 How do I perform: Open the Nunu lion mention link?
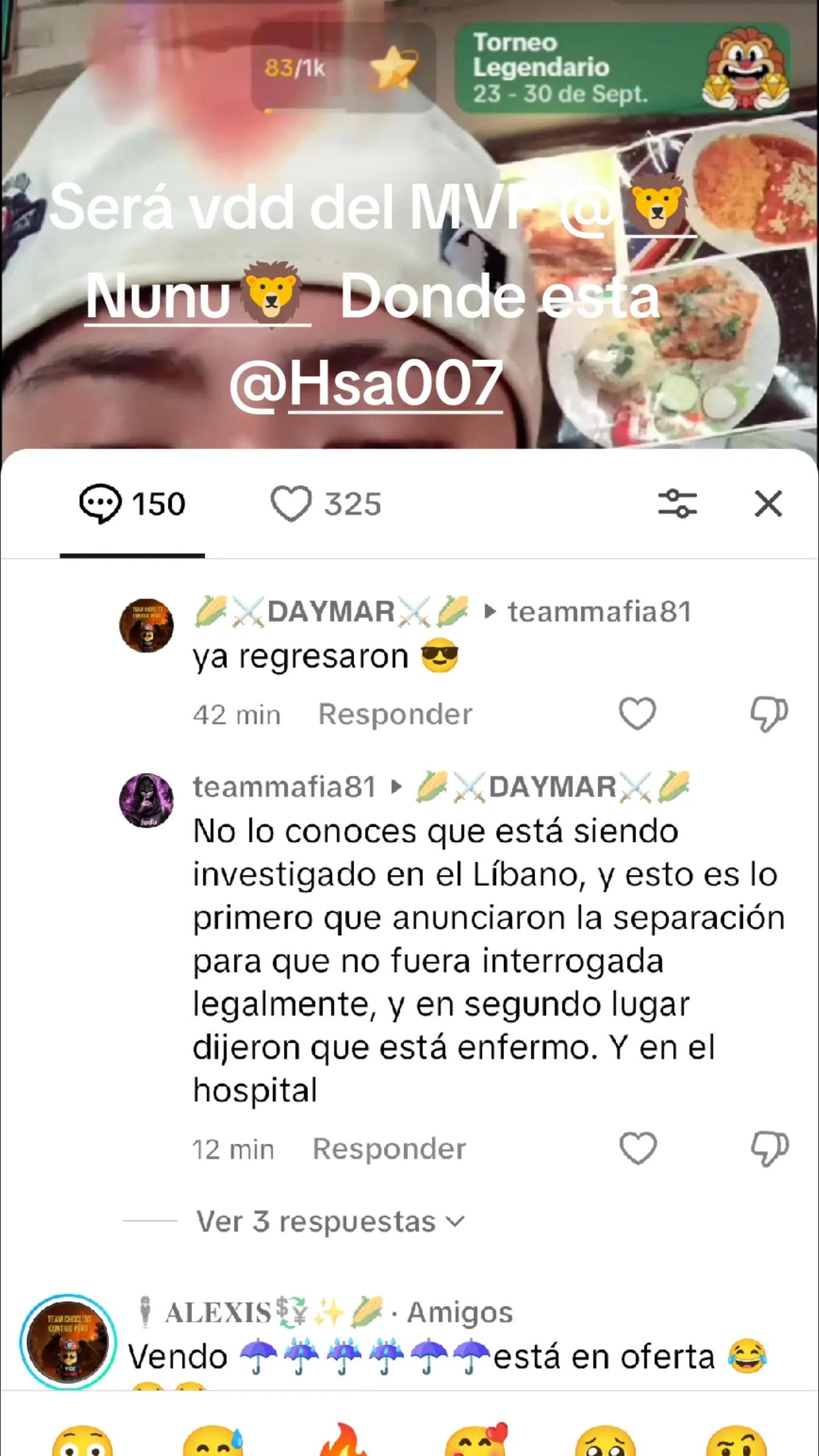[x=198, y=296]
